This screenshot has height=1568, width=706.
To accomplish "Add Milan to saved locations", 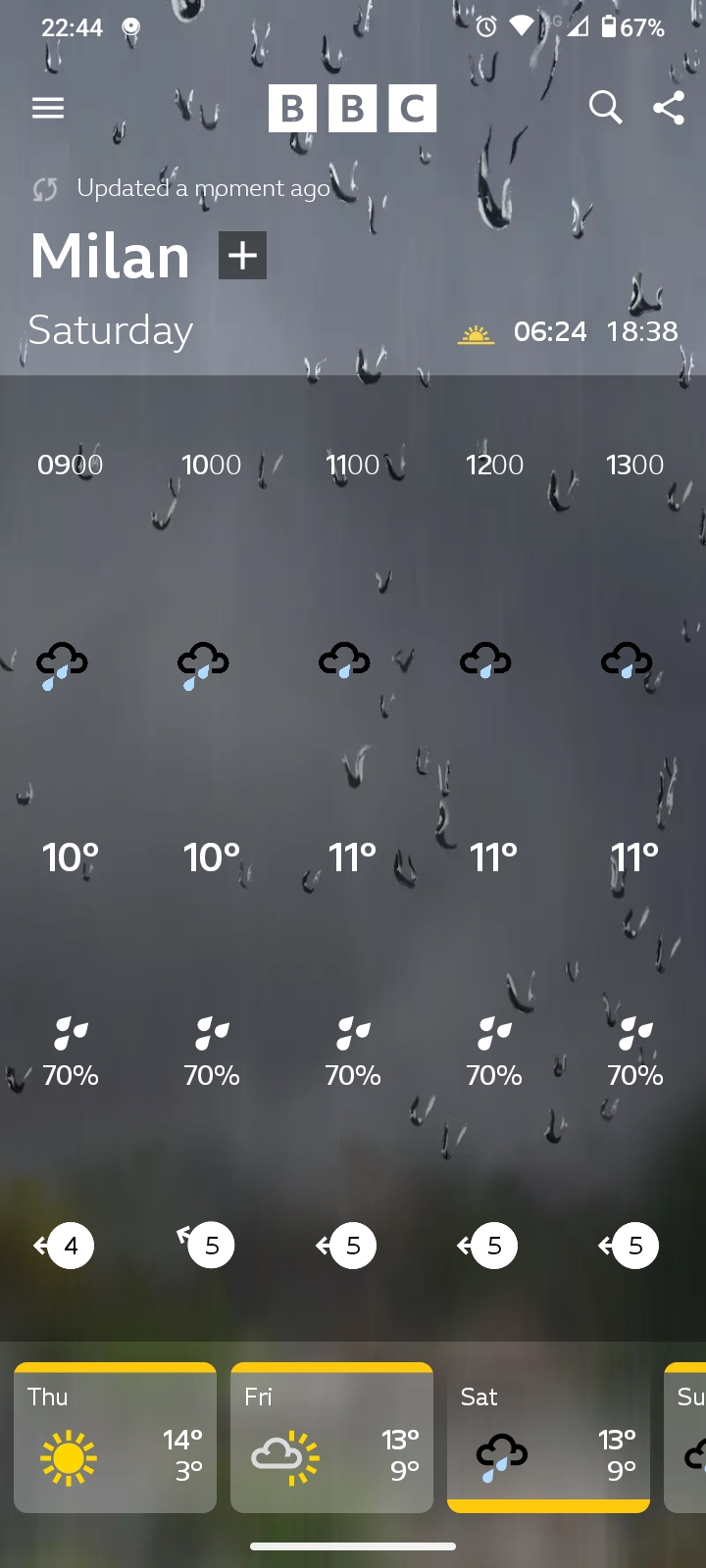I will coord(242,256).
